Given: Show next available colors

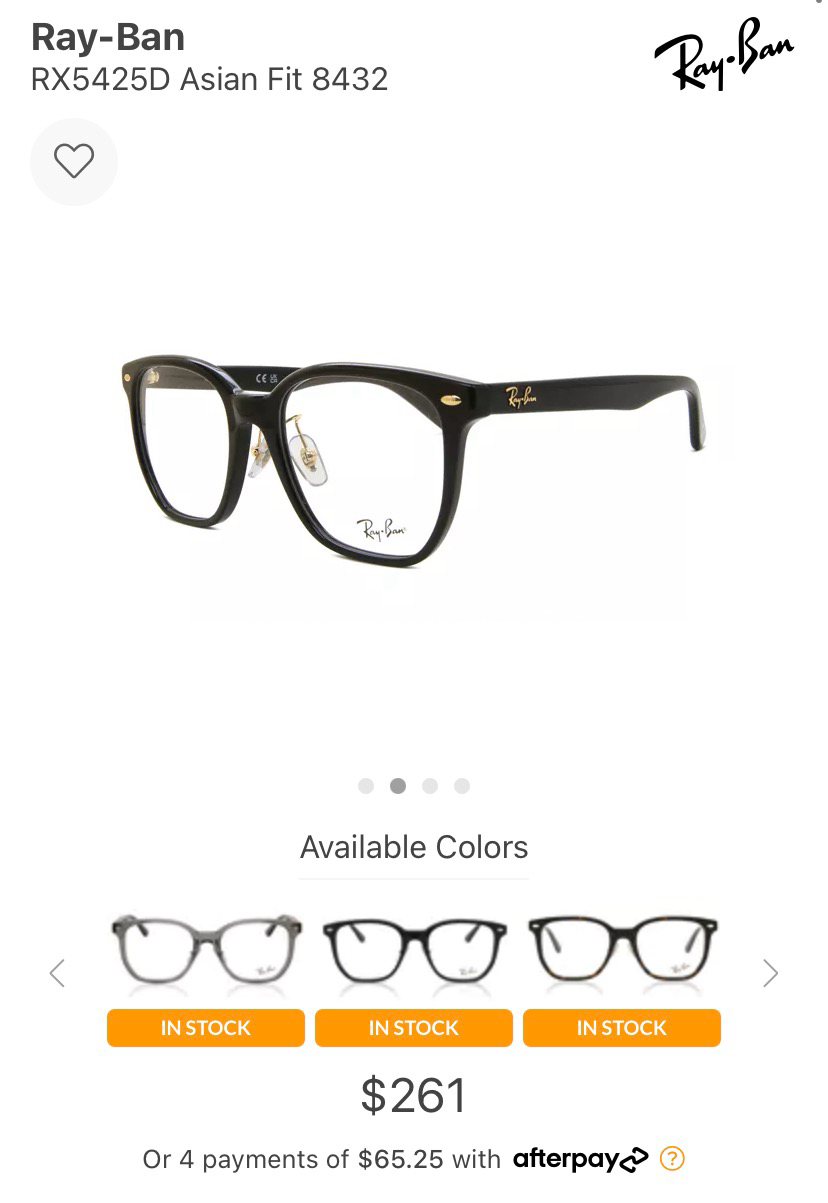Looking at the screenshot, I should click(x=770, y=973).
